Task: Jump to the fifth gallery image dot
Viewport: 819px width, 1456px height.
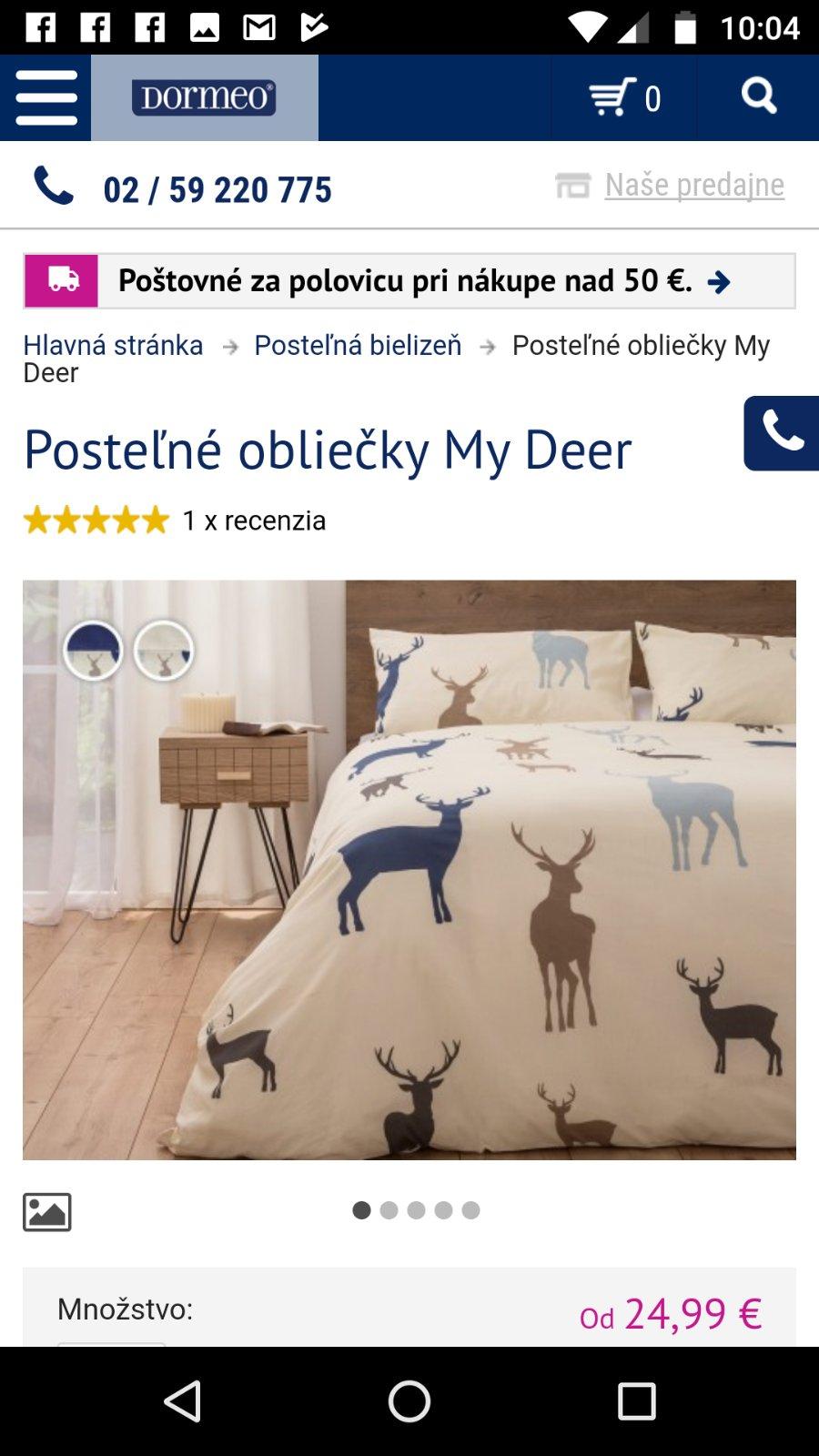Action: (470, 1210)
